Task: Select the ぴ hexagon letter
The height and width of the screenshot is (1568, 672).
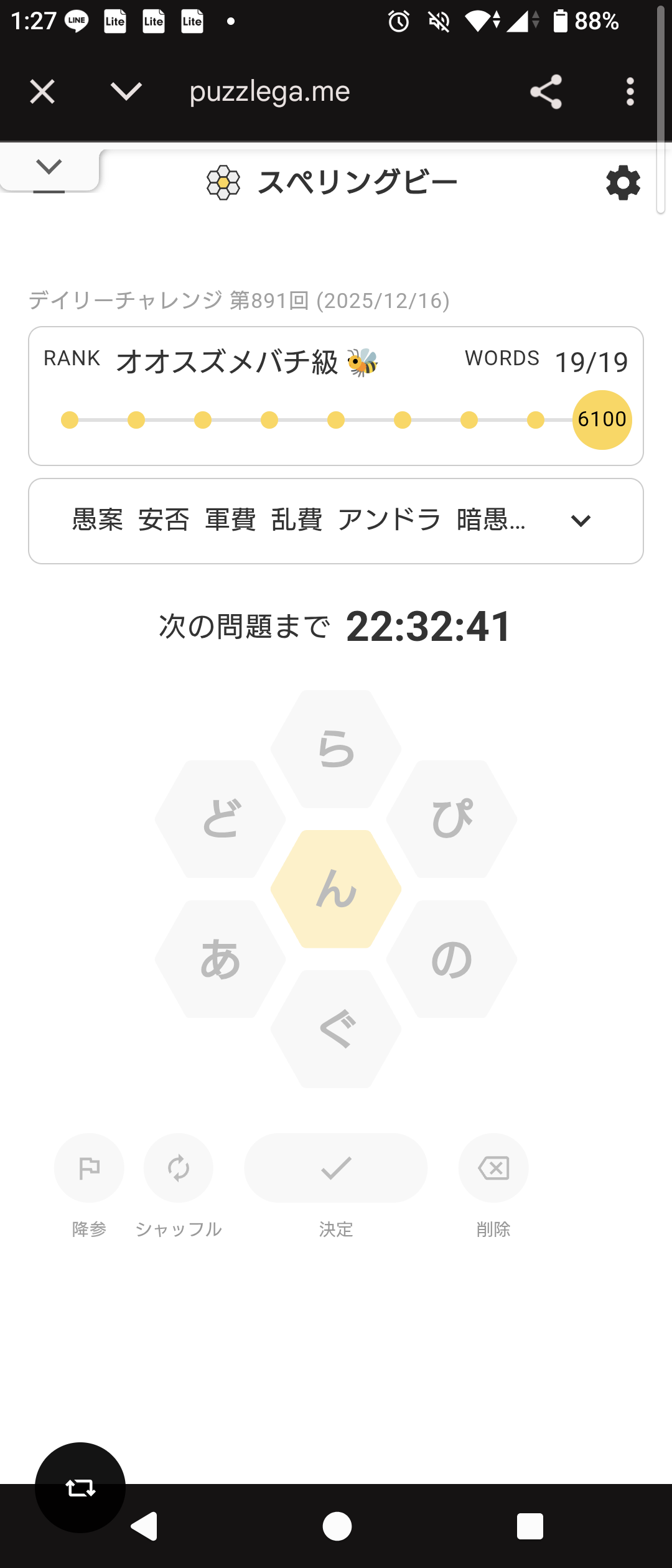Action: click(452, 819)
